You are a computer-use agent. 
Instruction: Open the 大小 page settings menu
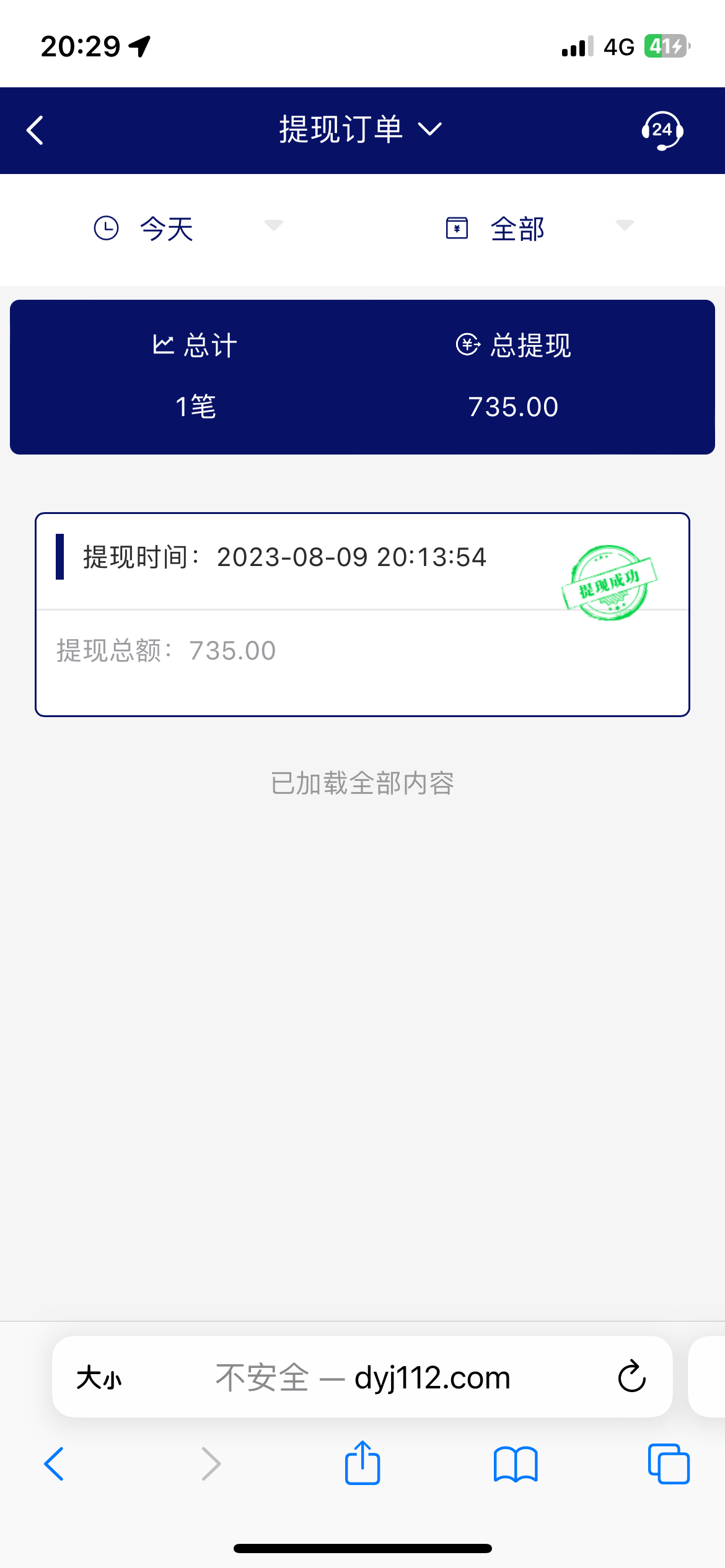click(x=99, y=1379)
